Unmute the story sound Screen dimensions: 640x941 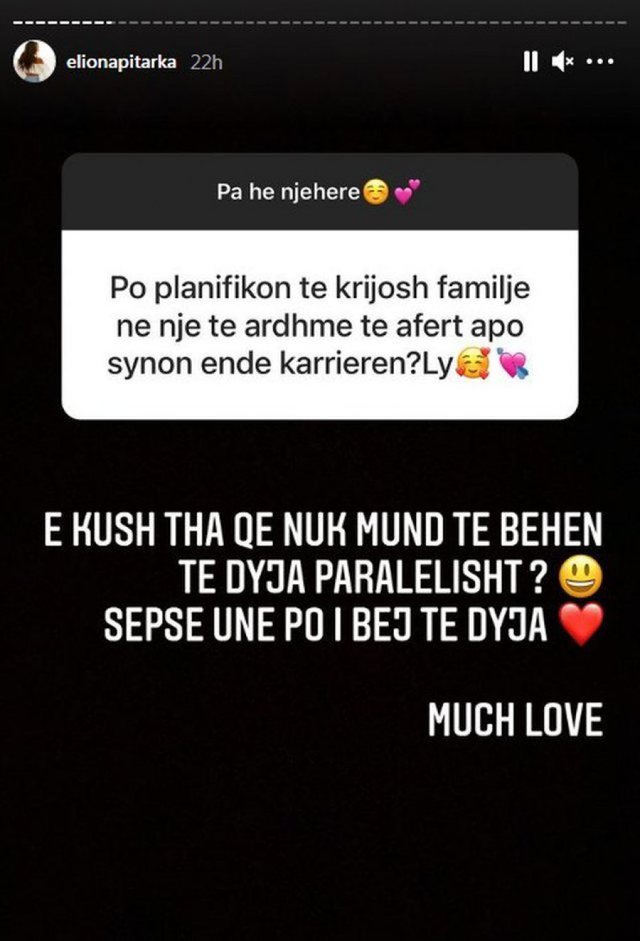click(x=563, y=62)
